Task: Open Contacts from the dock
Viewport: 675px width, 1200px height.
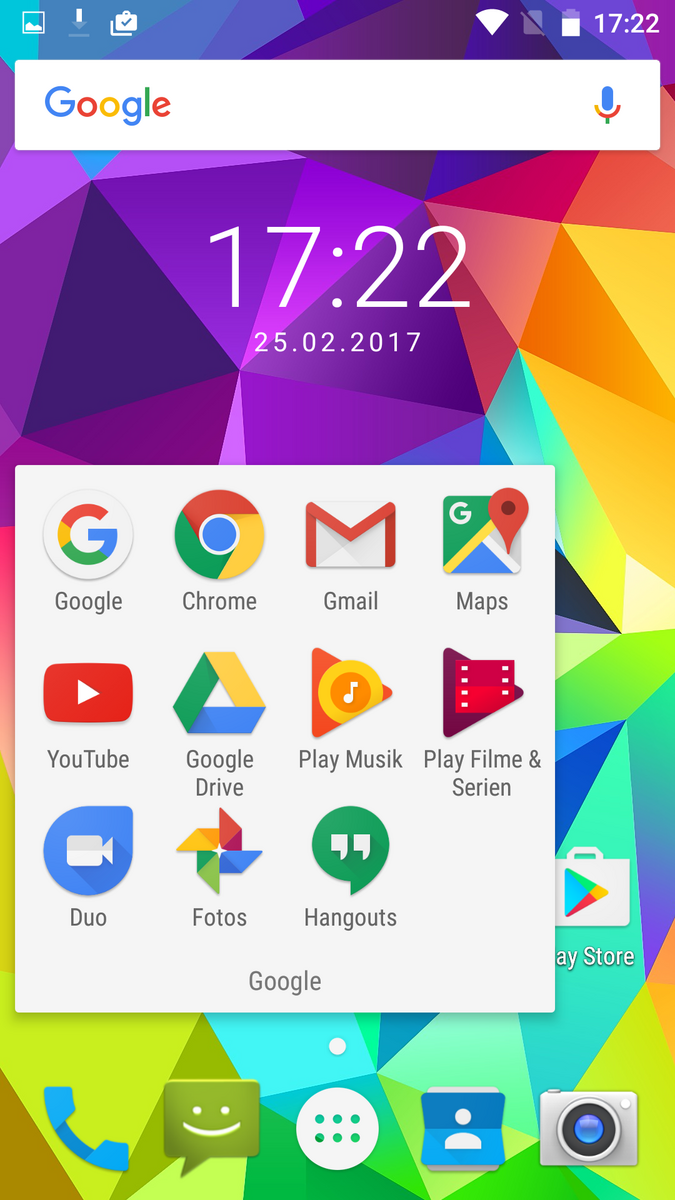Action: [x=463, y=1128]
